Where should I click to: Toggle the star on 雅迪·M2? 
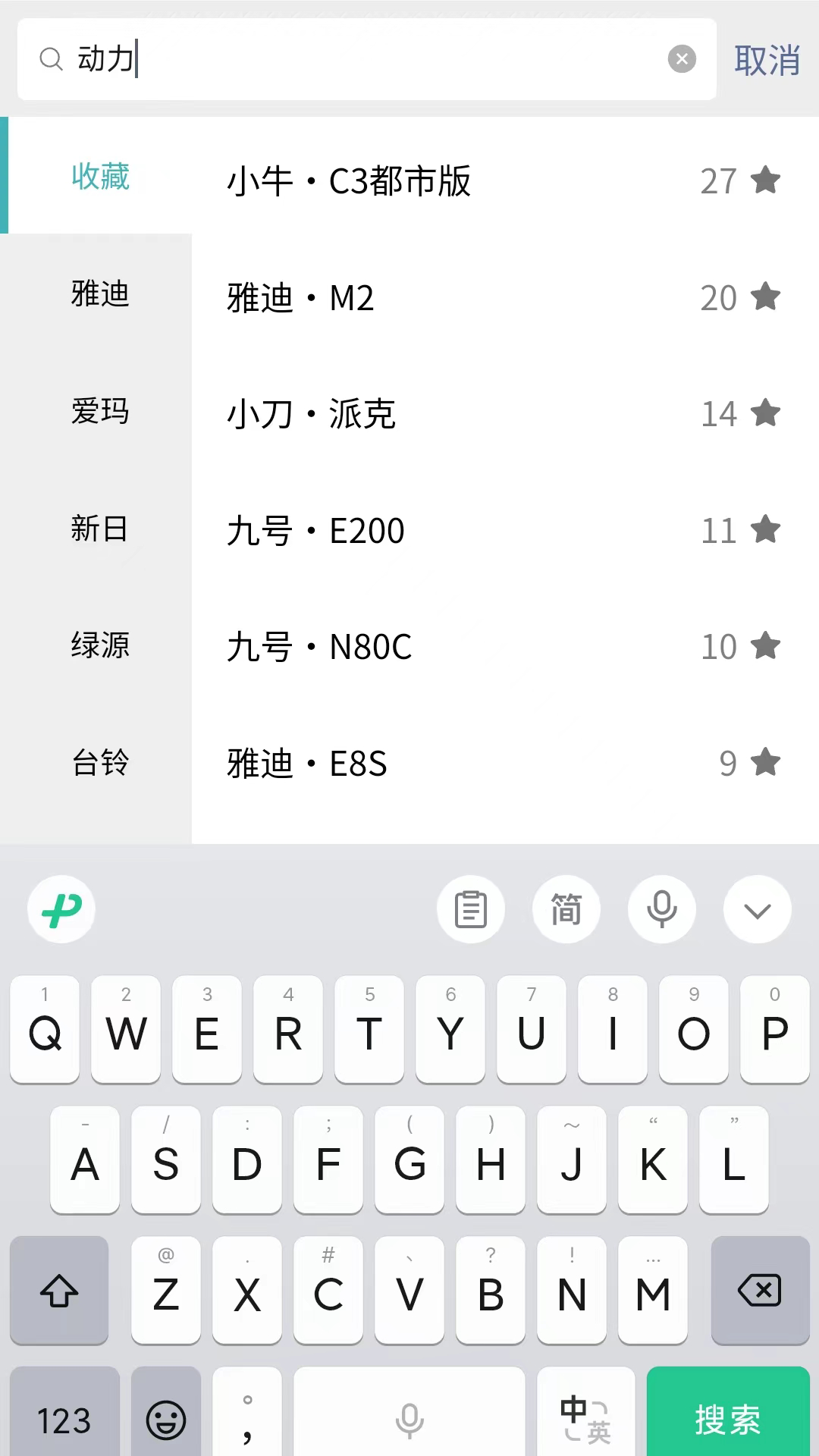766,297
